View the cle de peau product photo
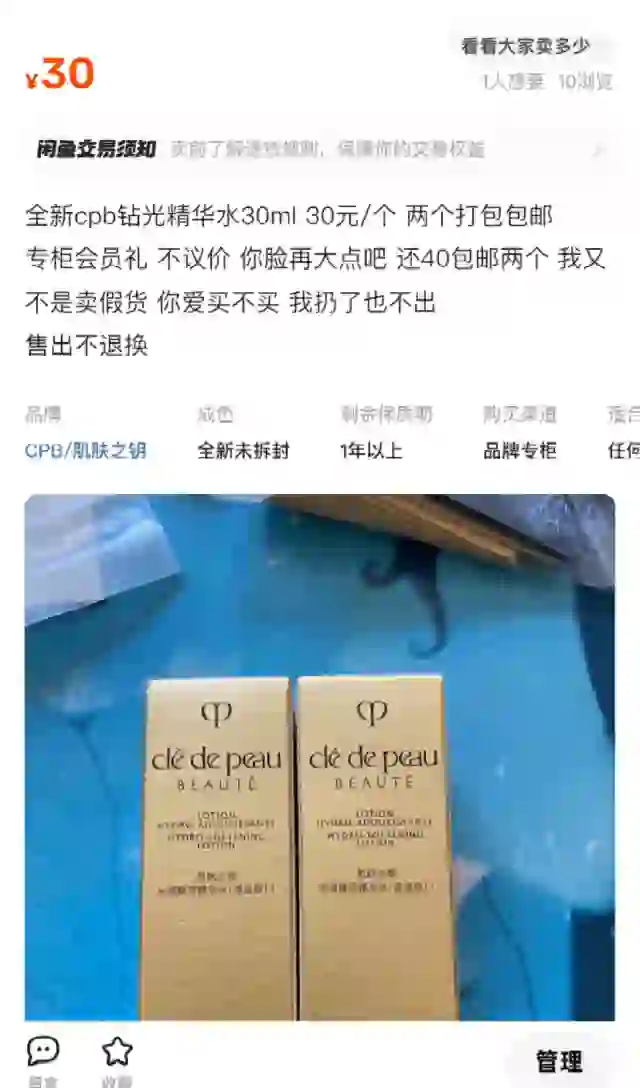Screen dimensions: 640x1088 [320, 757]
